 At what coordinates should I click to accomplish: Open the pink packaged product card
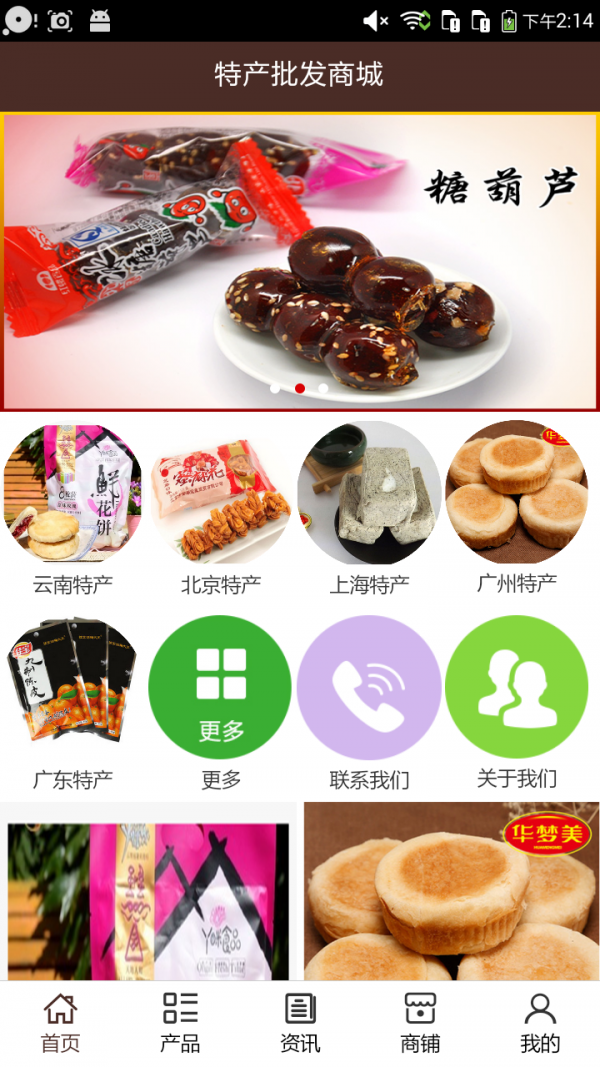click(x=148, y=895)
